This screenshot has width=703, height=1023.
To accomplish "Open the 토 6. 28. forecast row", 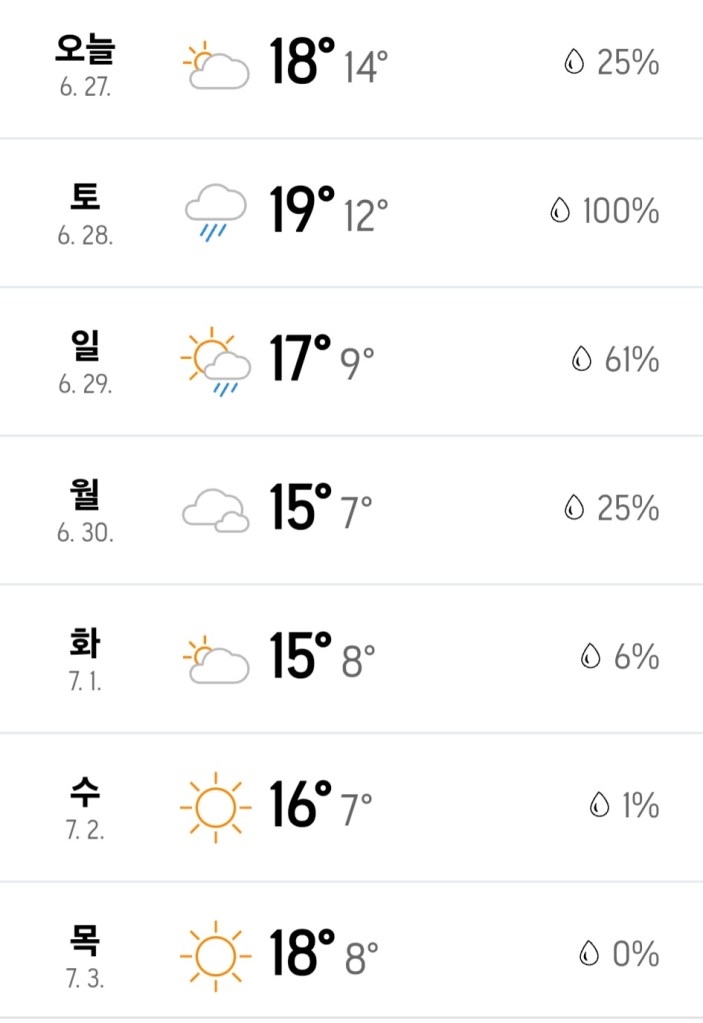I will pyautogui.click(x=351, y=212).
